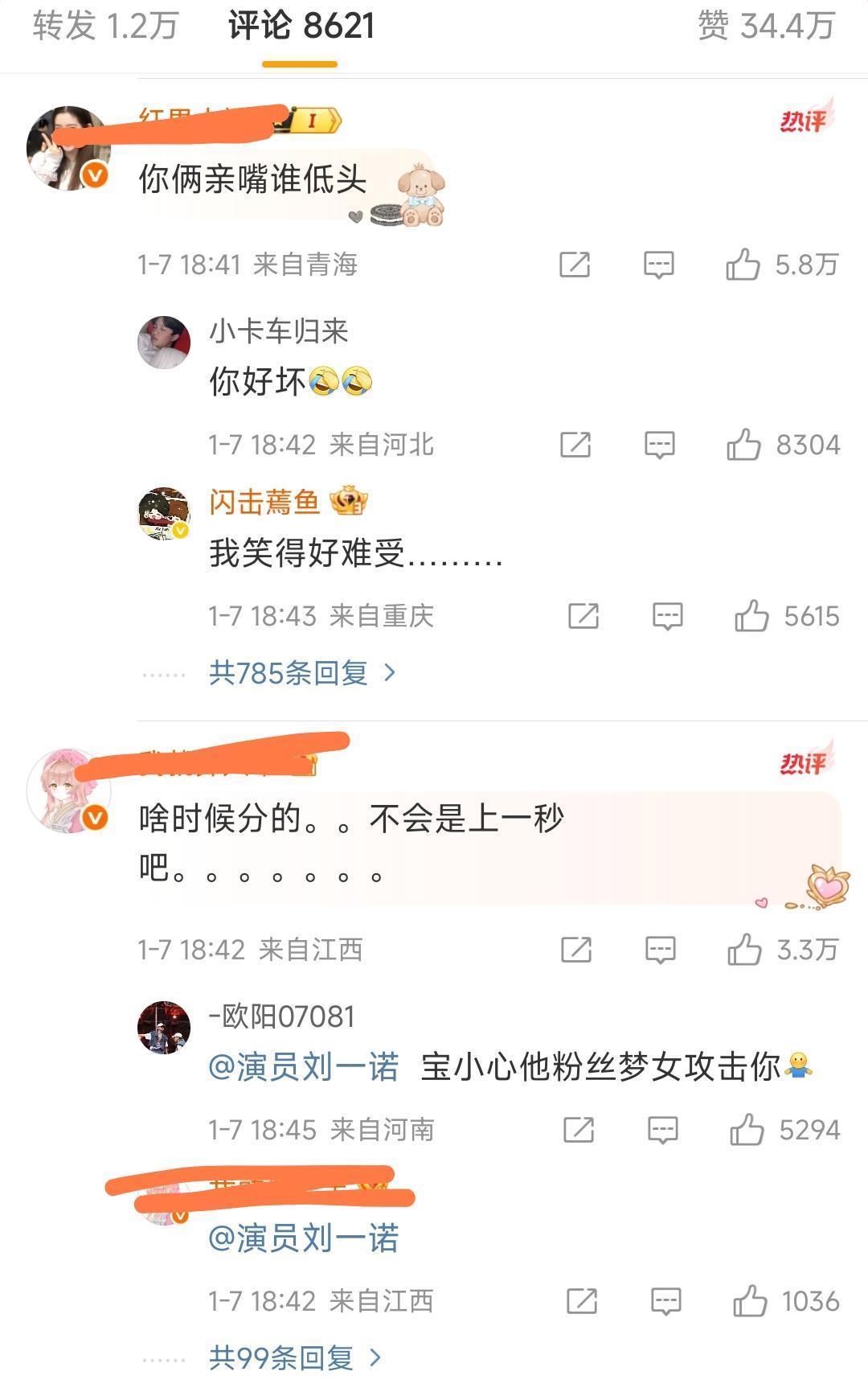Open 闪击蔫鱼's profile name
The height and width of the screenshot is (1396, 868).
pos(264,502)
